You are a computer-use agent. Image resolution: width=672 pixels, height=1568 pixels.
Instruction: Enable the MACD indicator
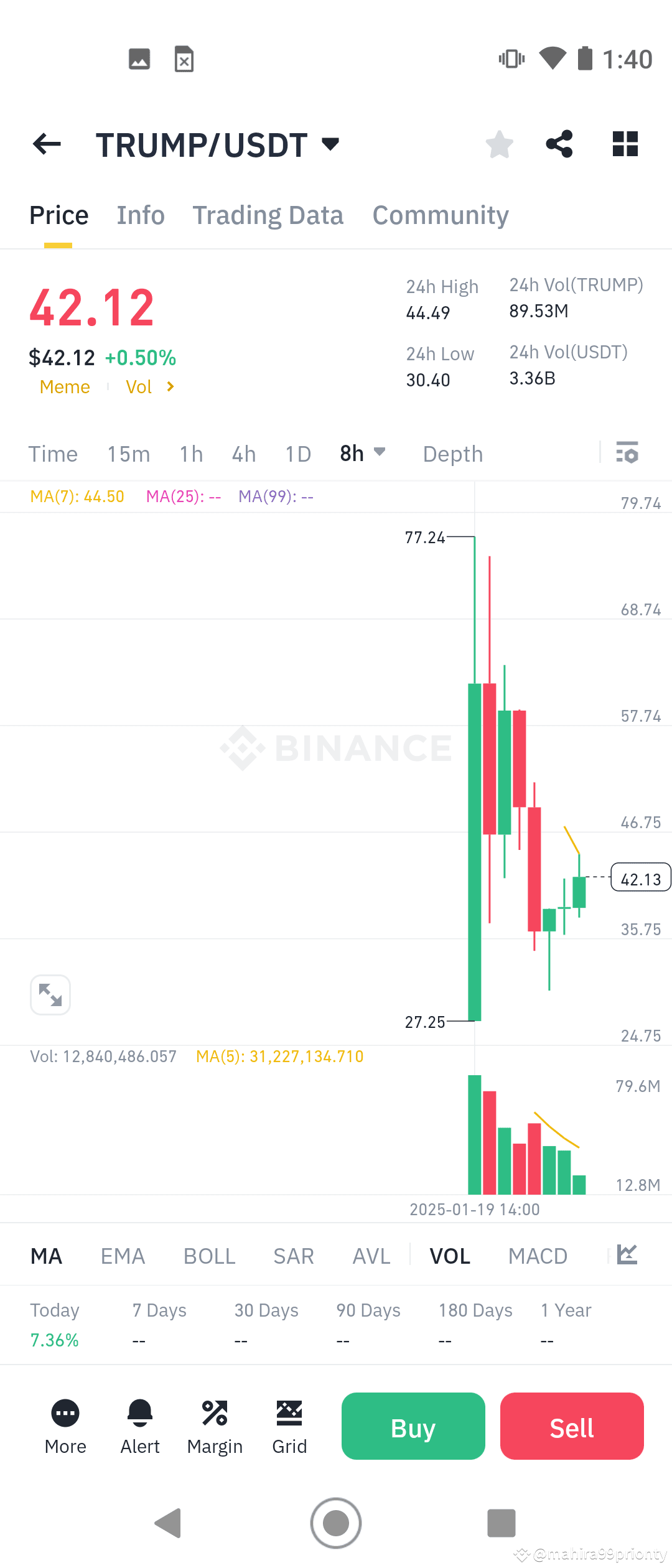(x=538, y=1256)
